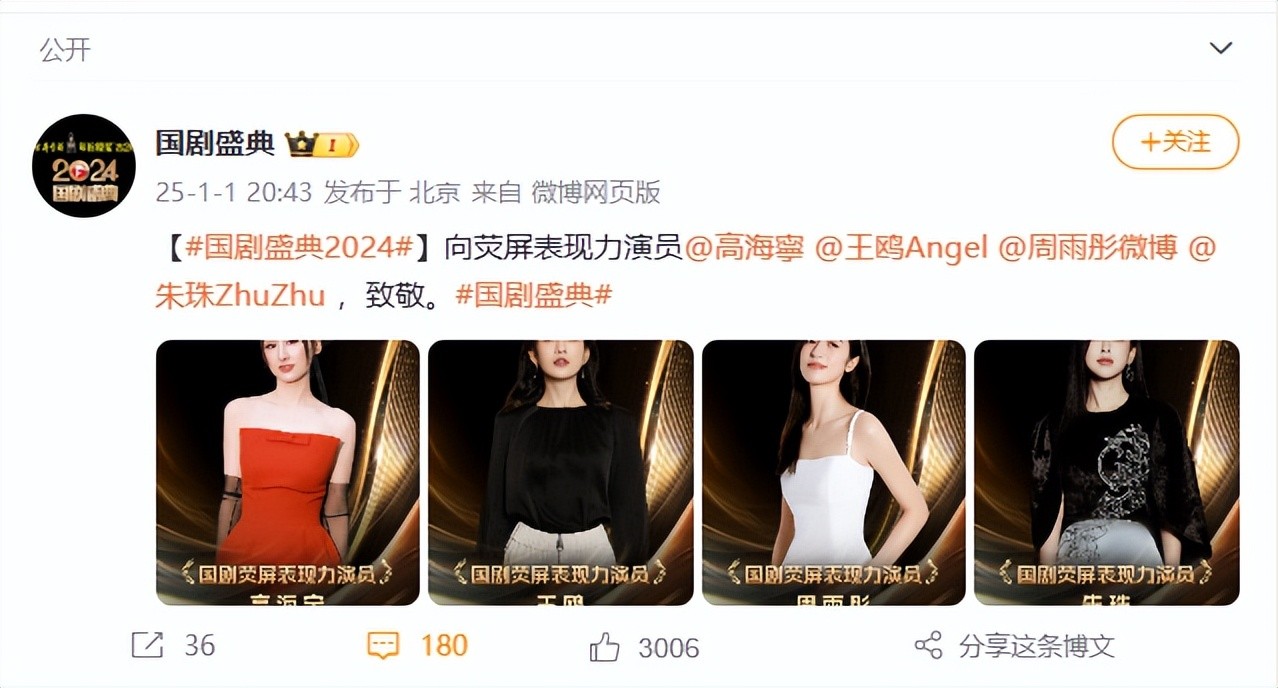1278x688 pixels.
Task: Enlarge the white dress photo of 周雨彤
Action: point(833,472)
